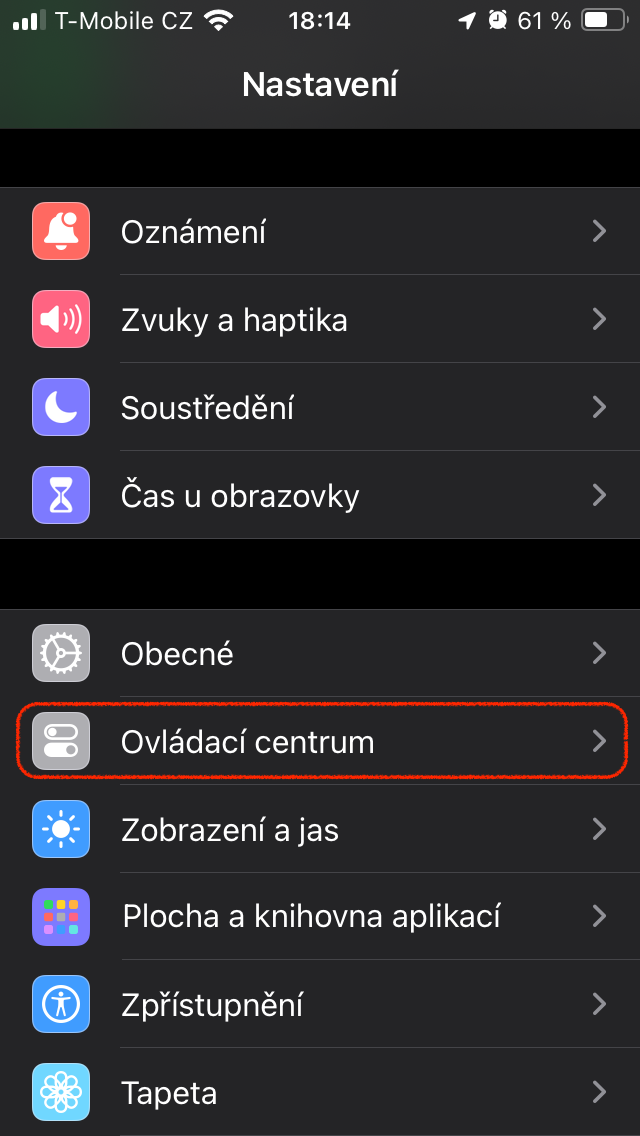Open Zvuky a haptika settings
The image size is (640, 1136).
click(320, 320)
